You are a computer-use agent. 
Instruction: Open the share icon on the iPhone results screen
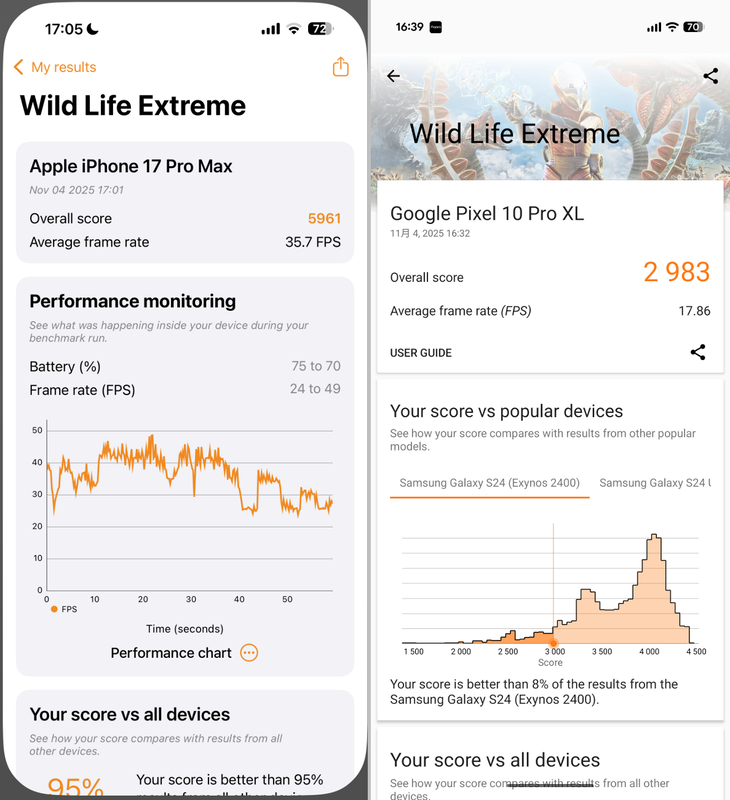[340, 66]
